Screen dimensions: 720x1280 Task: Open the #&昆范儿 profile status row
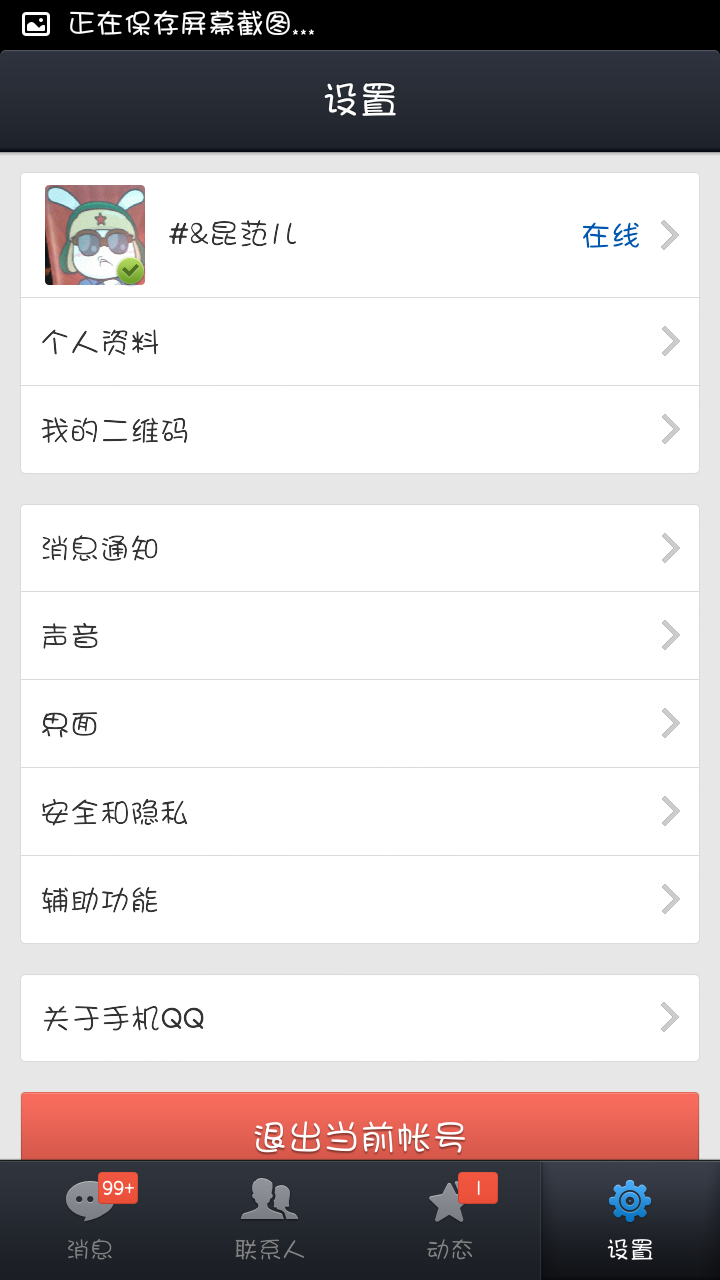point(360,235)
